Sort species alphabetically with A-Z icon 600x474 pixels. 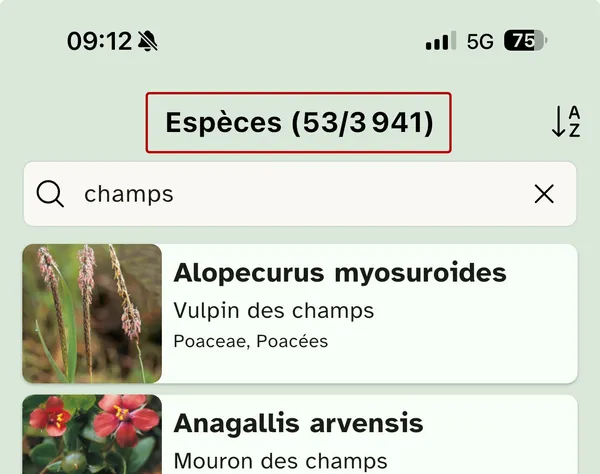pyautogui.click(x=566, y=122)
